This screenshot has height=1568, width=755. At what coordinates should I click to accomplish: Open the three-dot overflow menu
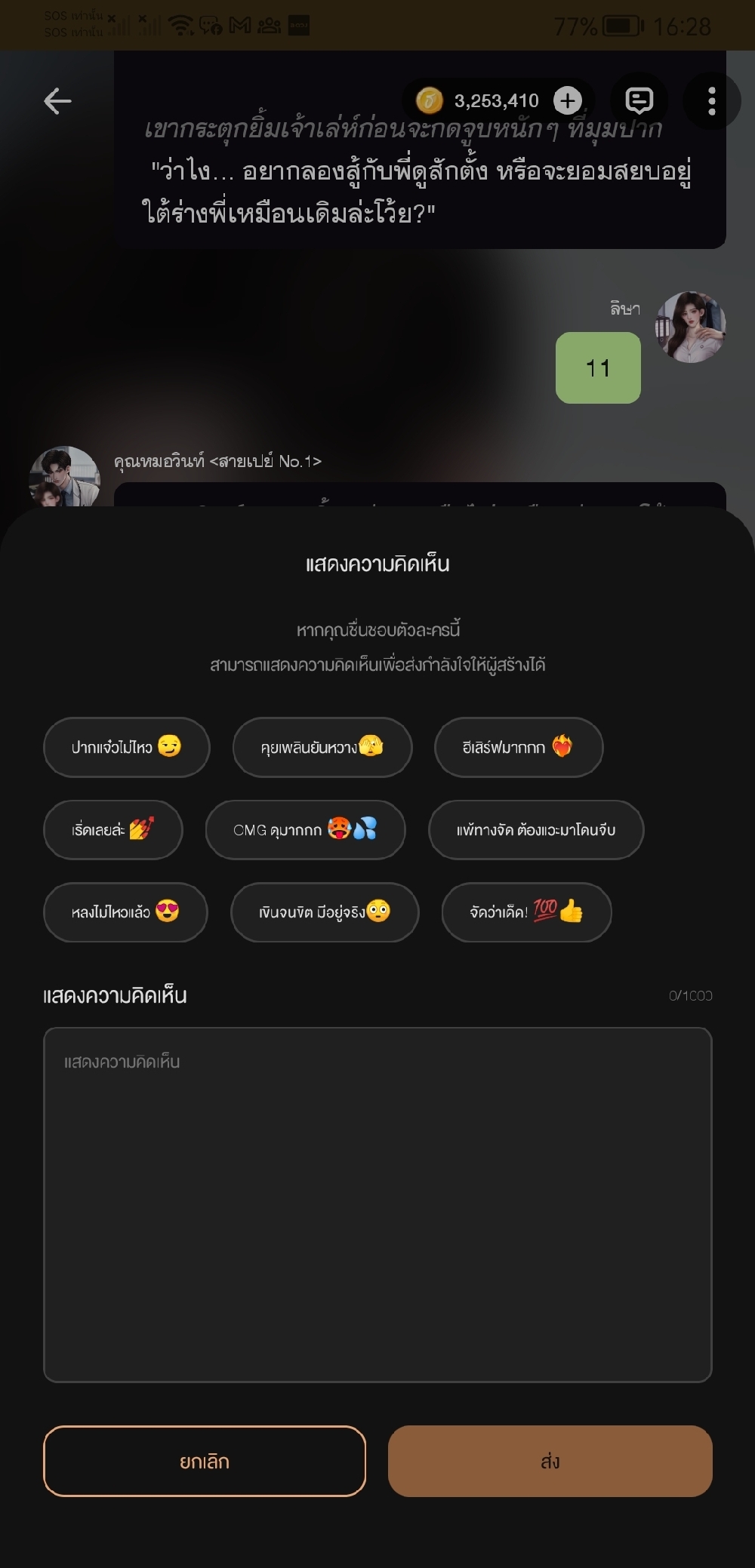click(x=711, y=100)
